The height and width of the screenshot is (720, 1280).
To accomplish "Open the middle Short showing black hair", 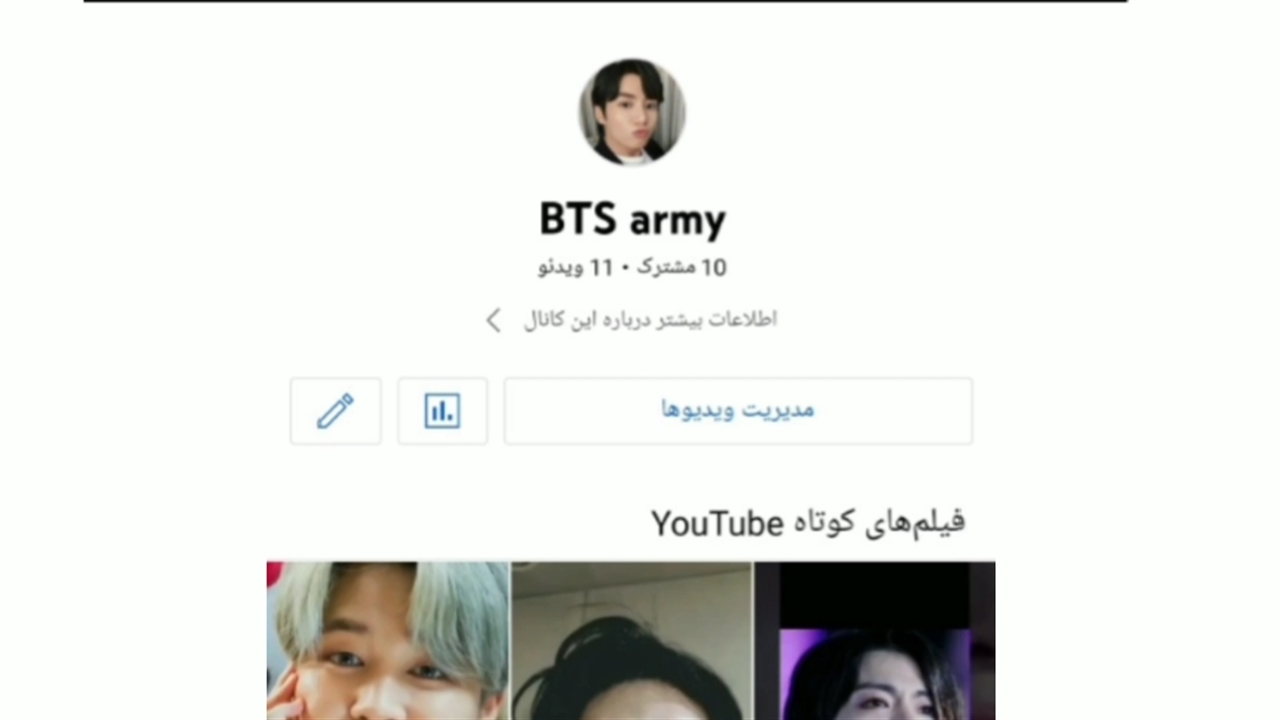I will click(x=632, y=640).
